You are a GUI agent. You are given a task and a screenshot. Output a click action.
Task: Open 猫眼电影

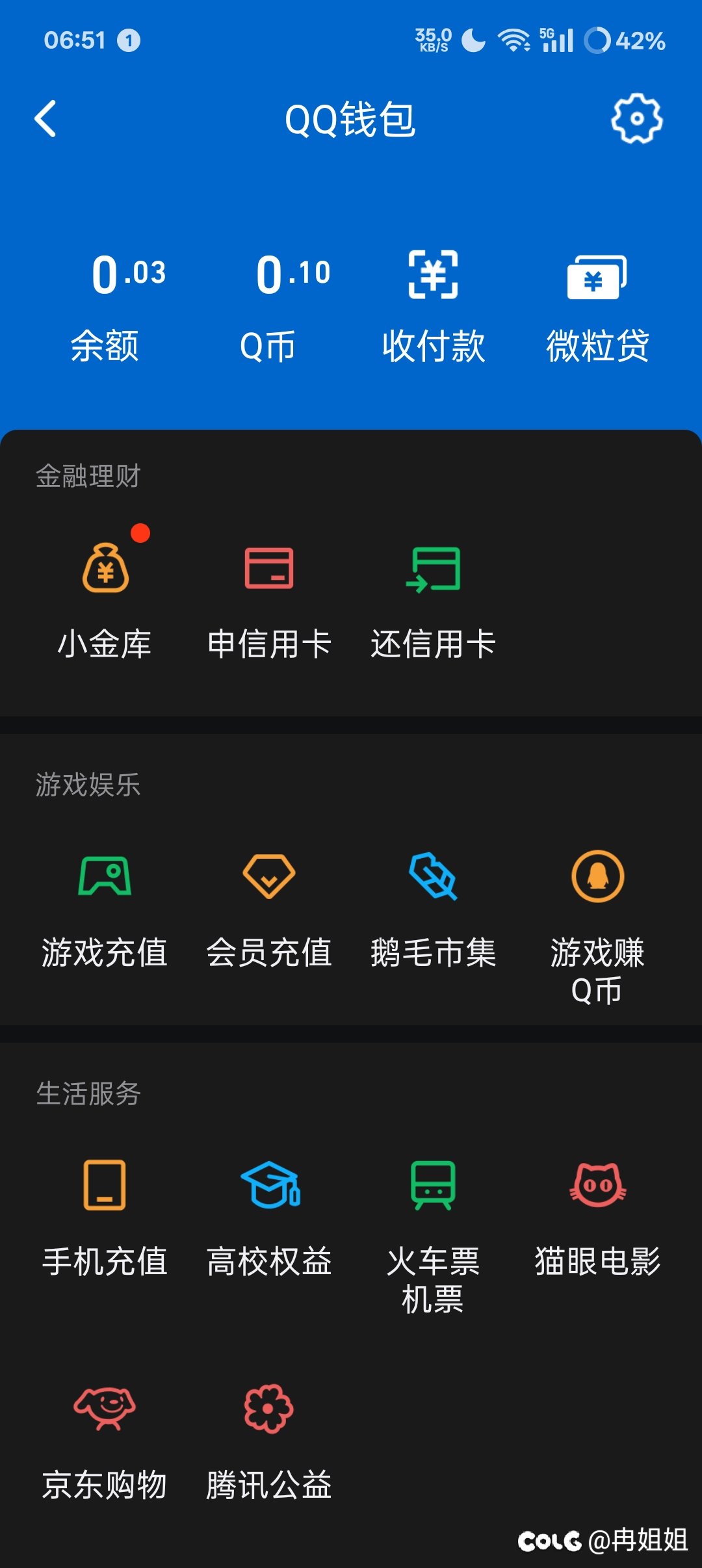click(597, 1216)
